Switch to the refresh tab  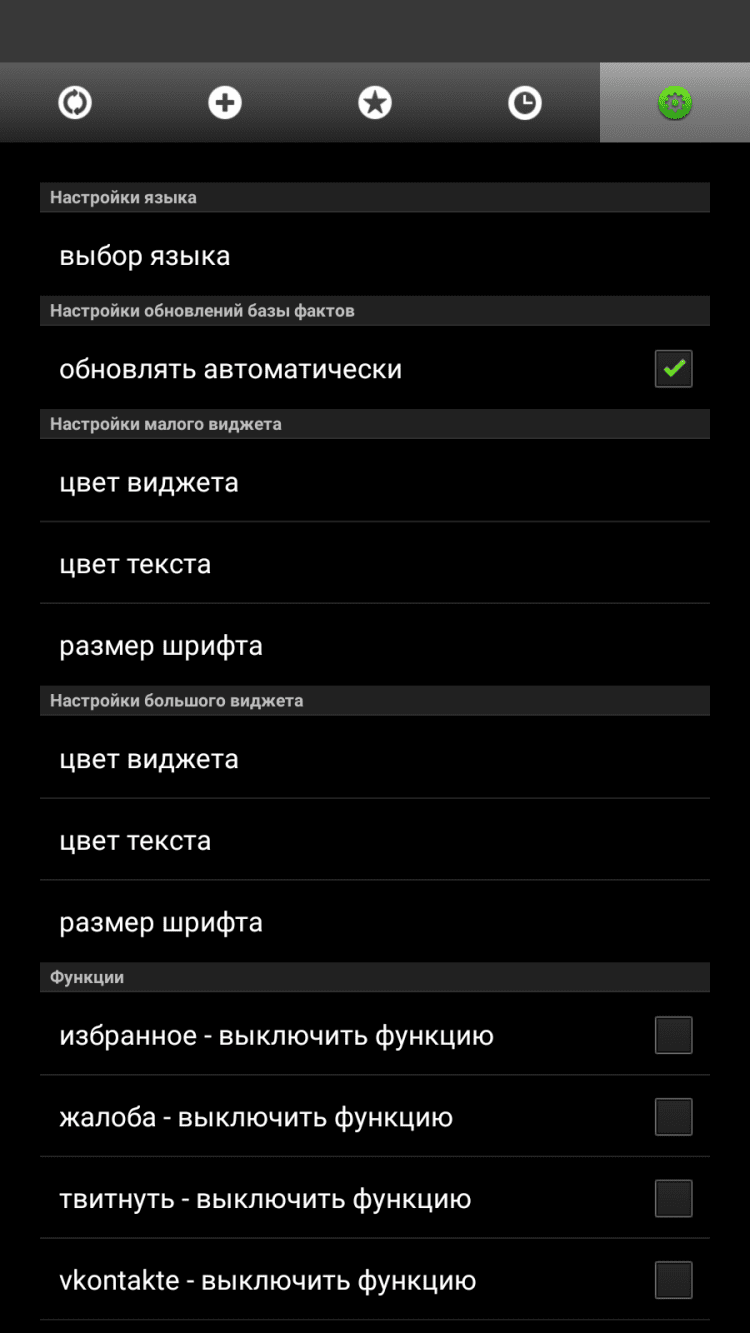tap(75, 103)
